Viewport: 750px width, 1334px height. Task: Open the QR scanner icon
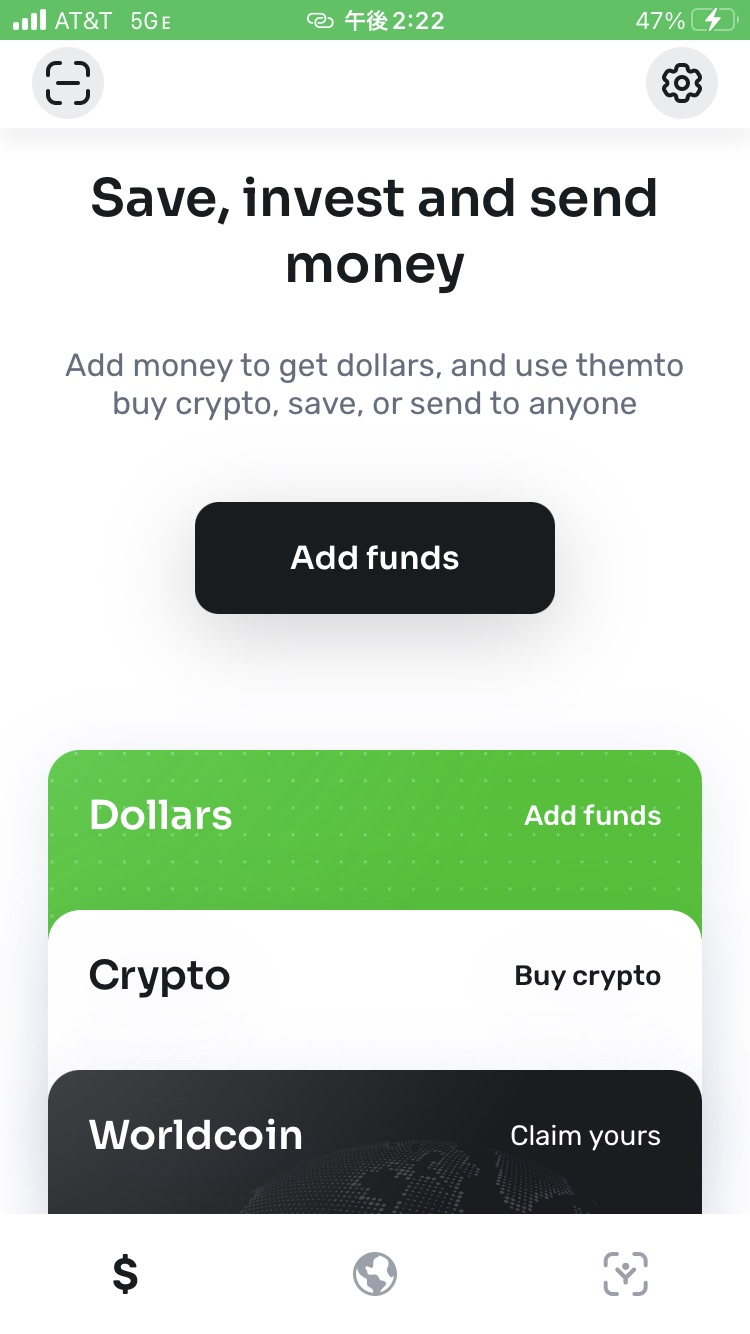68,83
